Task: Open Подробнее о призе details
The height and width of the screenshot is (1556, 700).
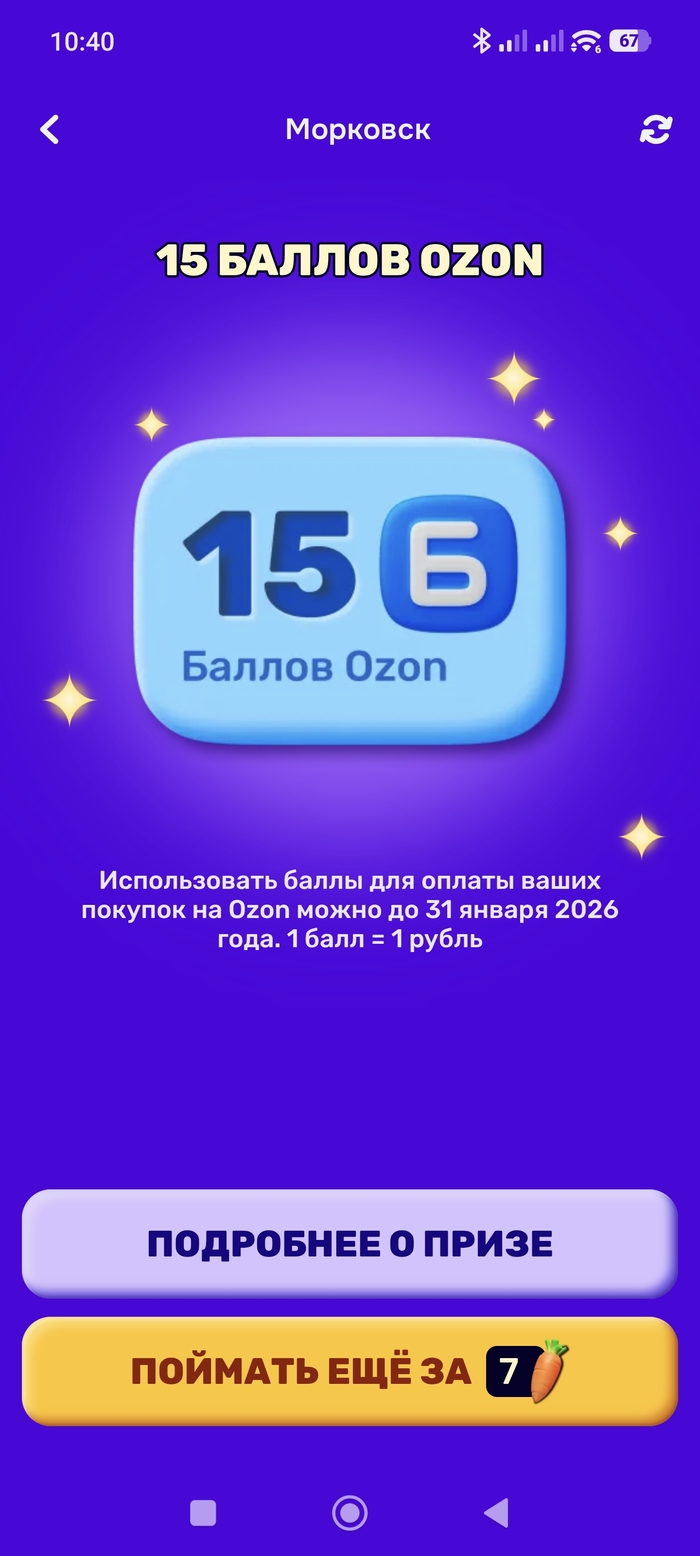Action: coord(350,1243)
